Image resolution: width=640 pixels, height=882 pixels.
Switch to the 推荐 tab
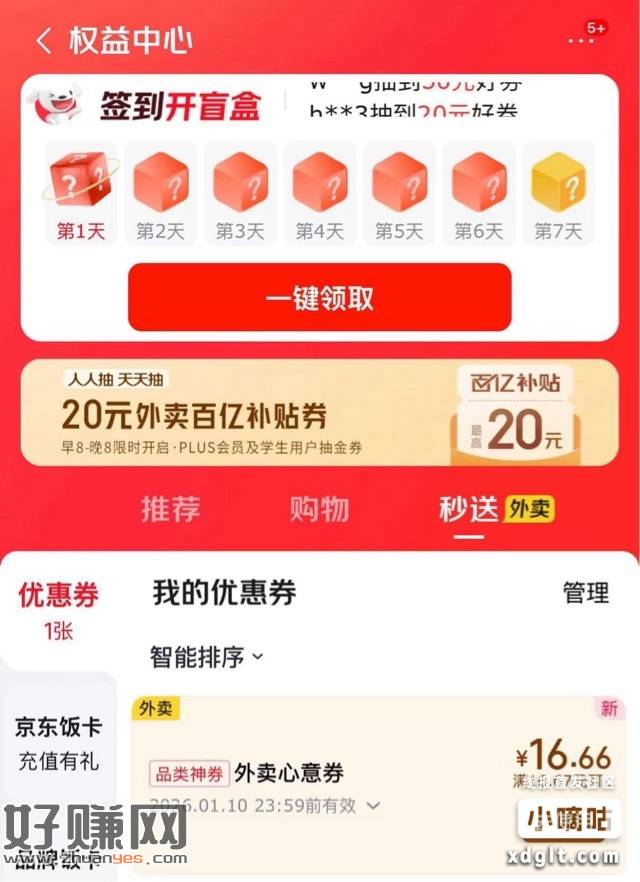coord(170,509)
